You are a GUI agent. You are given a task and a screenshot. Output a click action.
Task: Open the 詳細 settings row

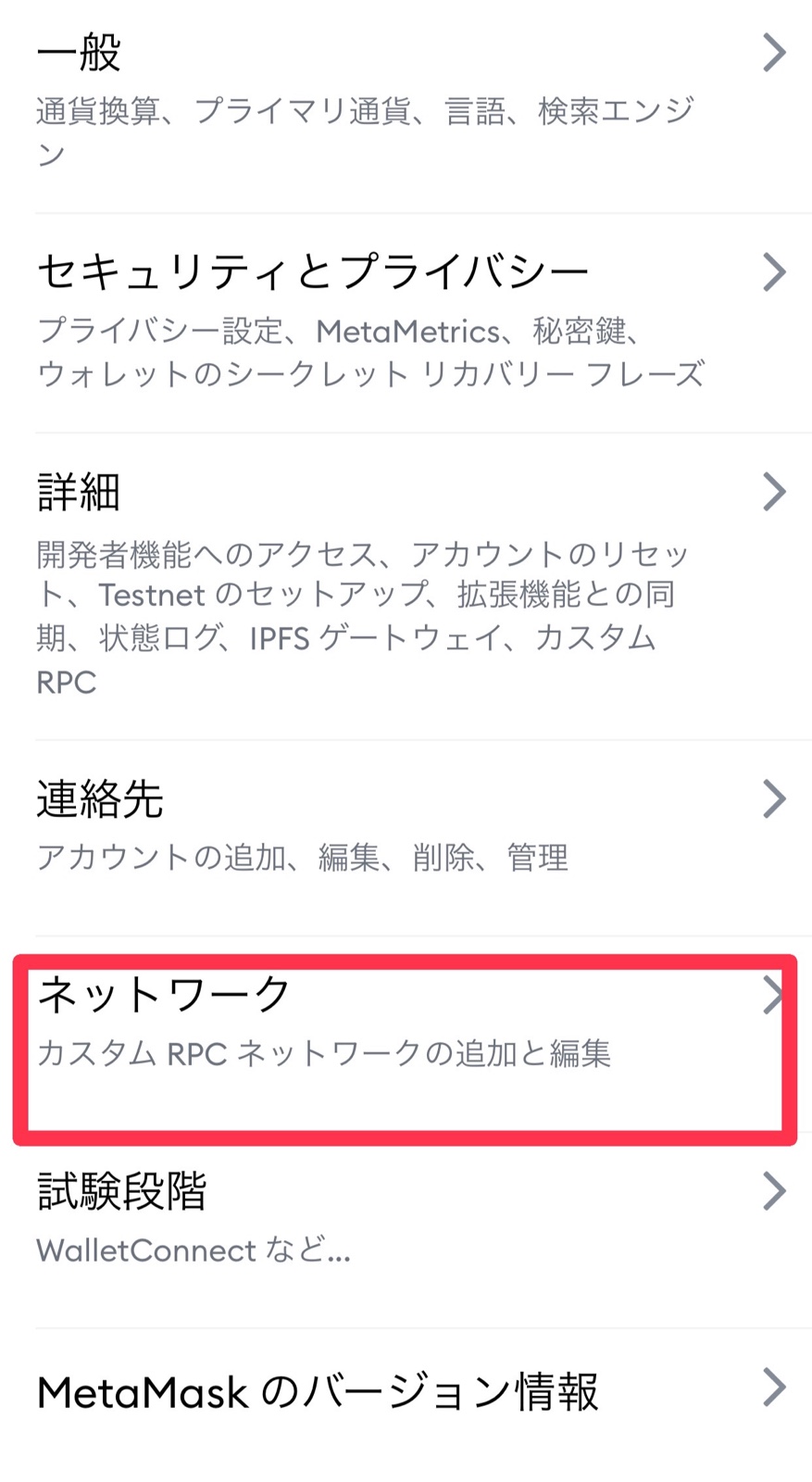tap(406, 584)
